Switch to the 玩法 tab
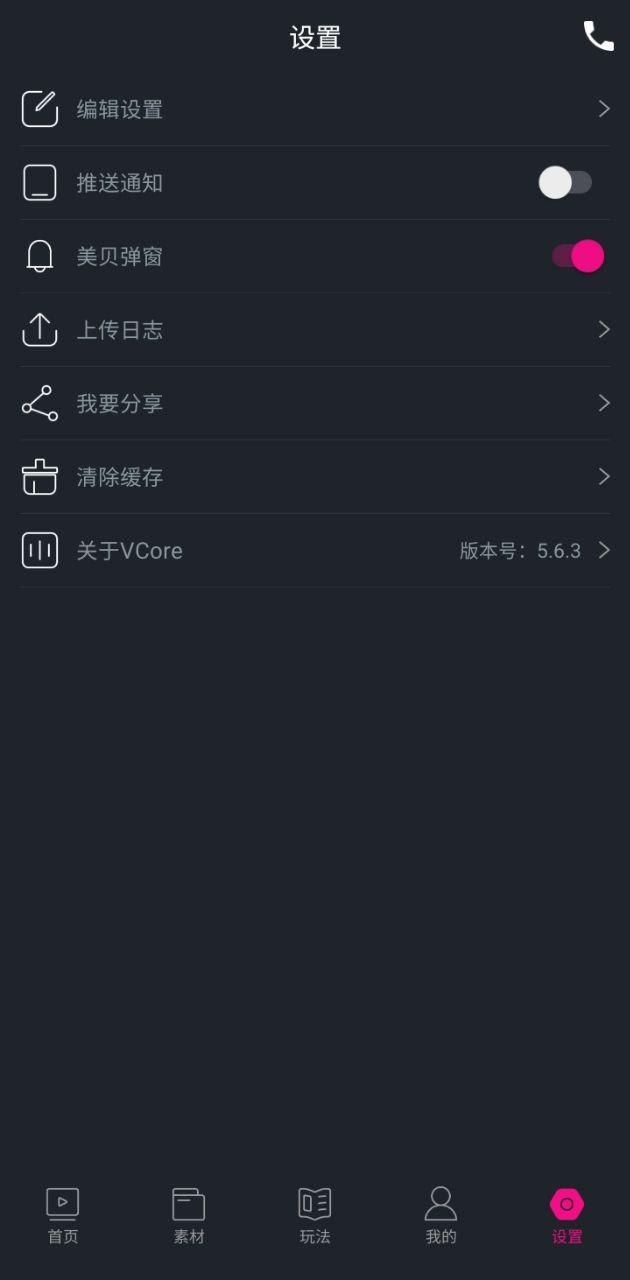 click(315, 1215)
